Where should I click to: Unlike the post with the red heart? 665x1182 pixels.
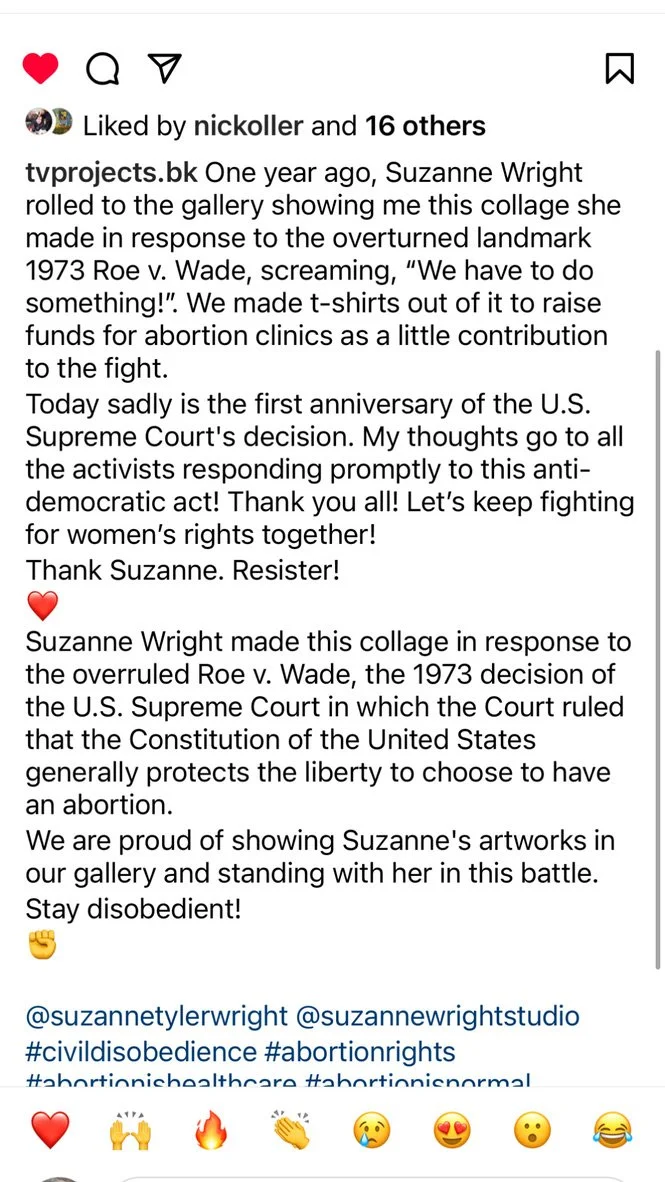[41, 69]
